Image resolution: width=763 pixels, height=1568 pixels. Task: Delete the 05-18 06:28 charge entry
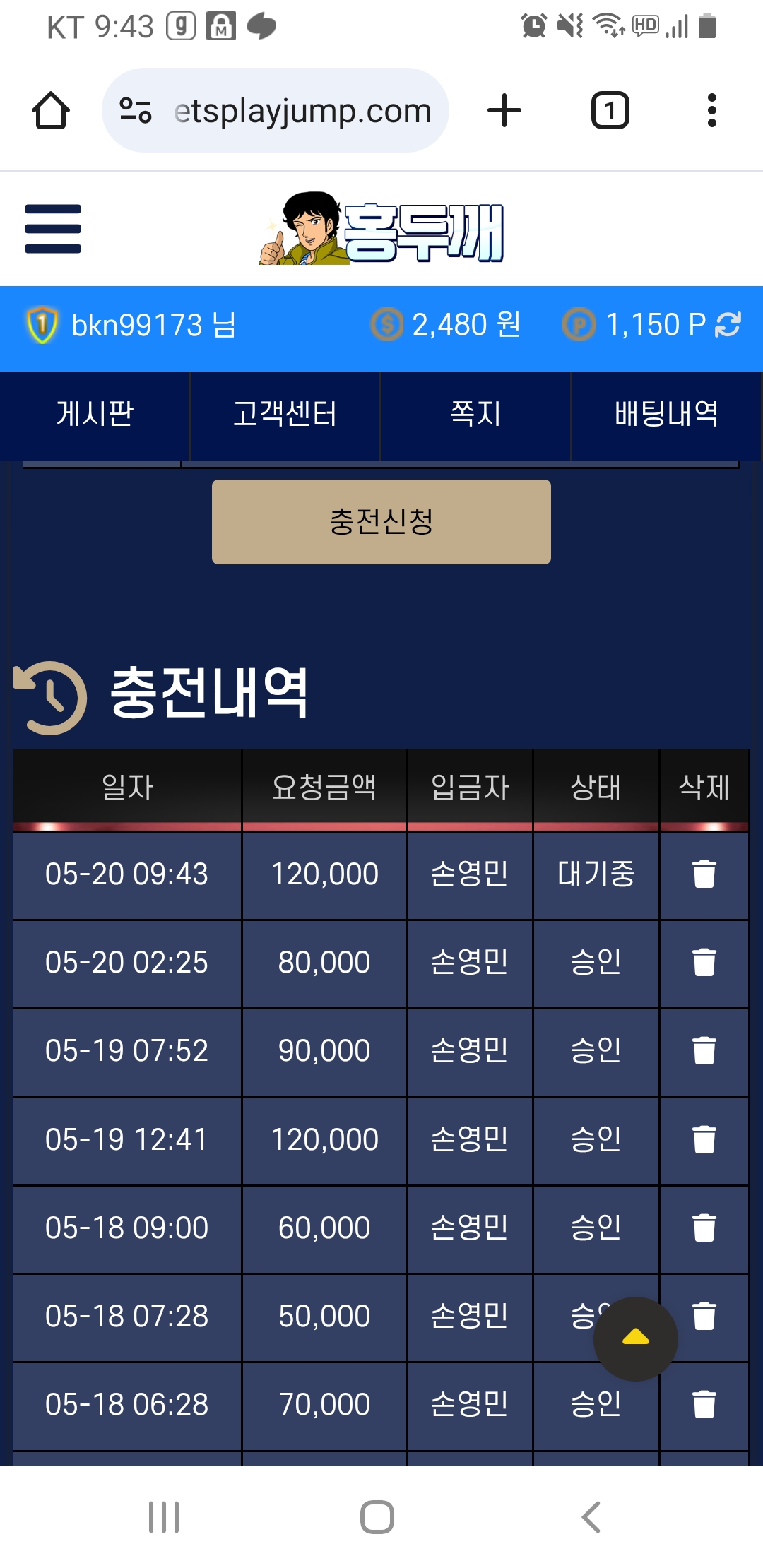point(704,1405)
